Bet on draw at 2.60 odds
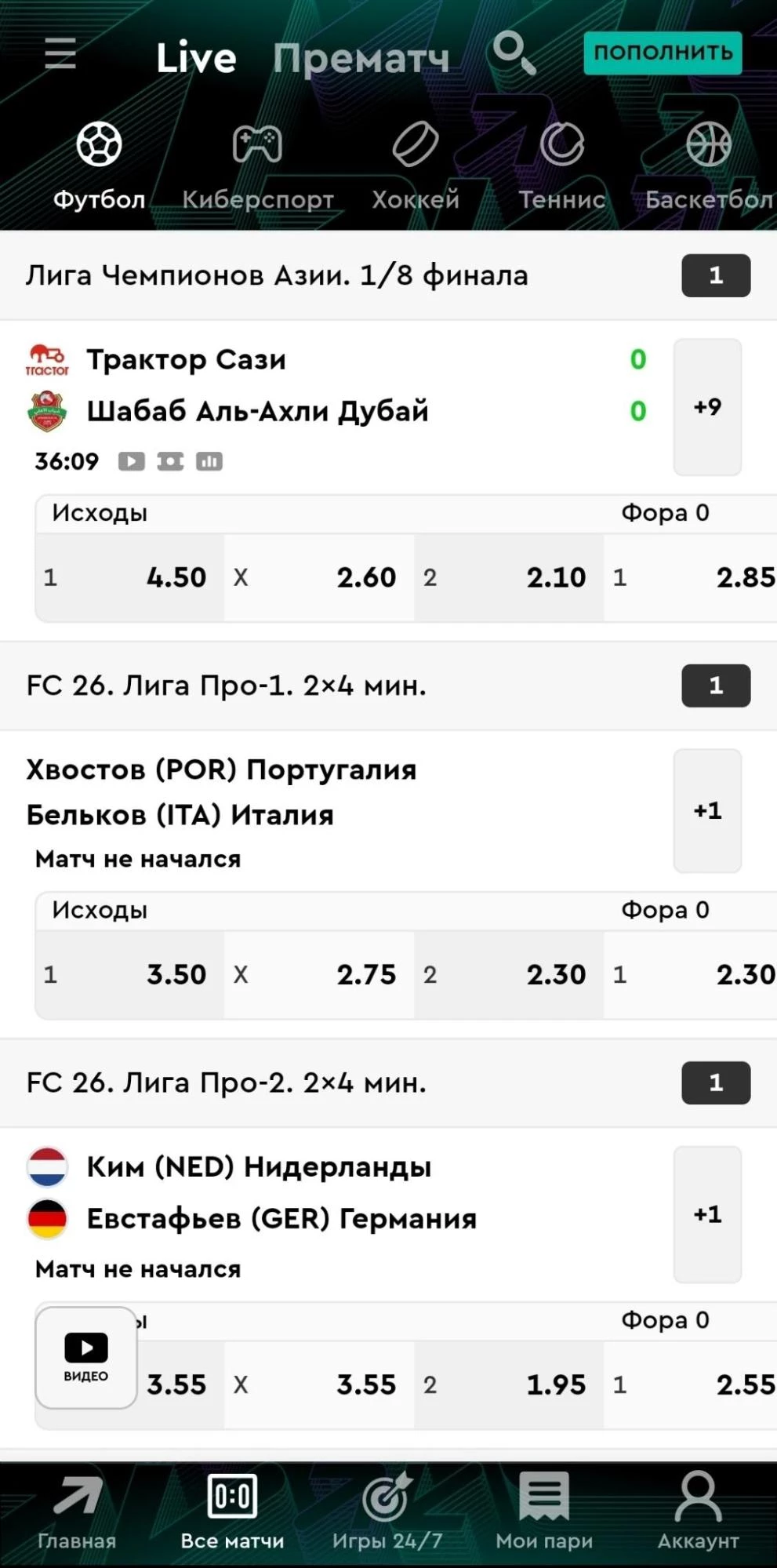Screen dimensions: 777x1568 (319, 578)
